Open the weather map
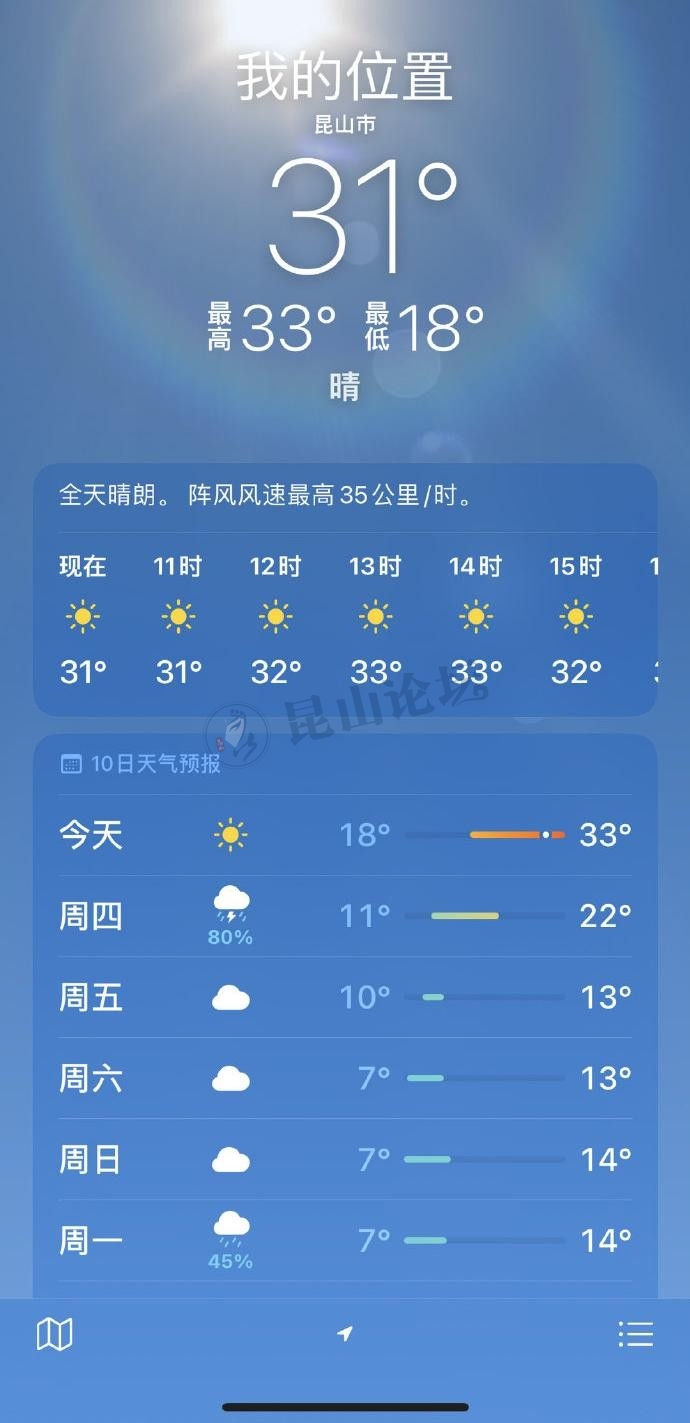 pos(54,1334)
